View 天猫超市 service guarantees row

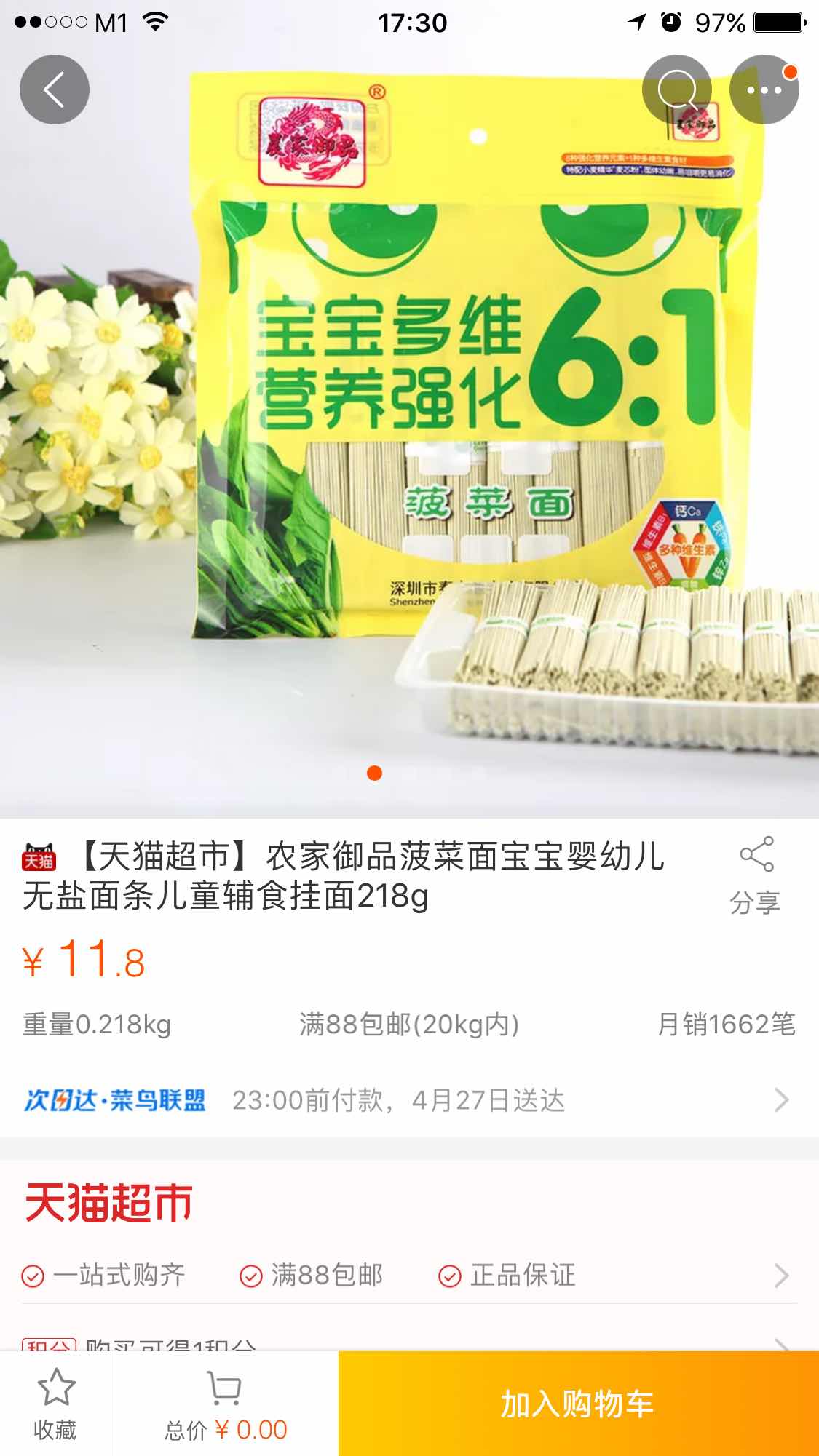coord(408,1275)
